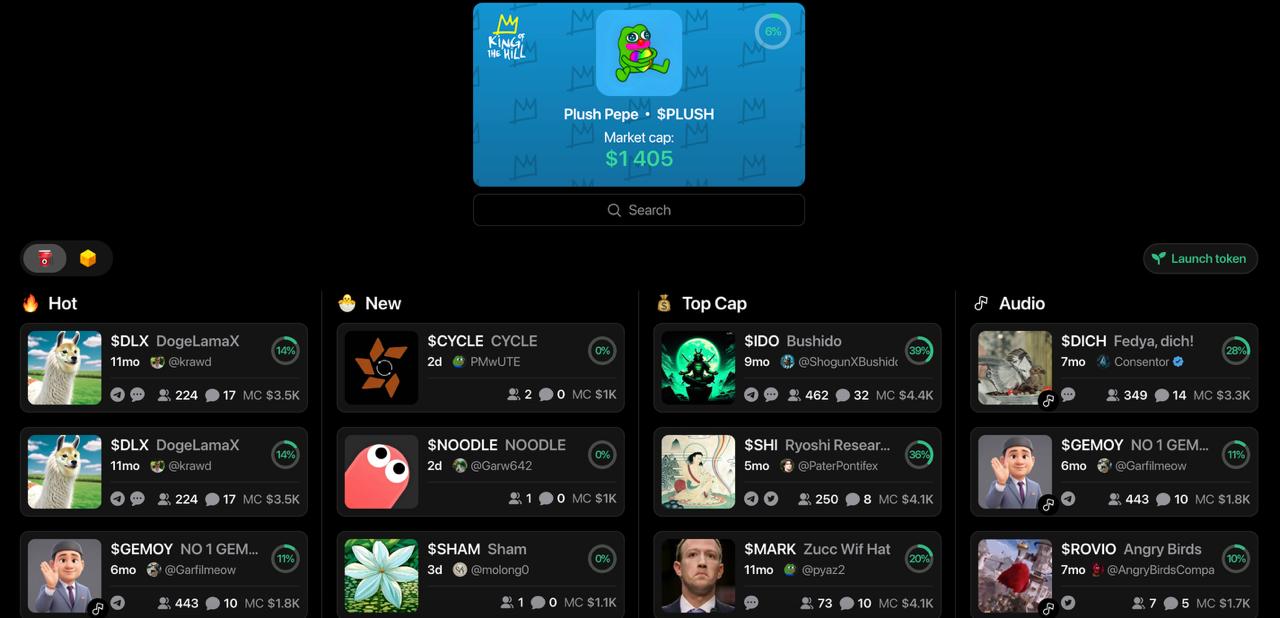Open the $SHI Ryoshi Research card
Image resolution: width=1280 pixels, height=618 pixels.
coord(797,471)
